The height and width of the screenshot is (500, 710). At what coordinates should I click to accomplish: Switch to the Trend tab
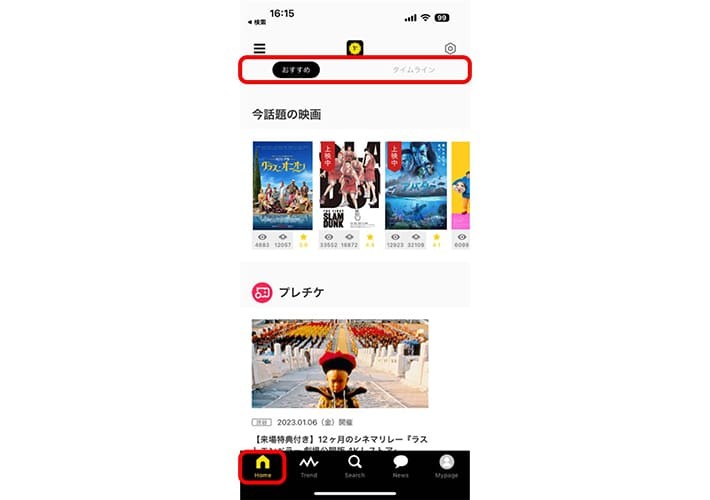[x=309, y=466]
